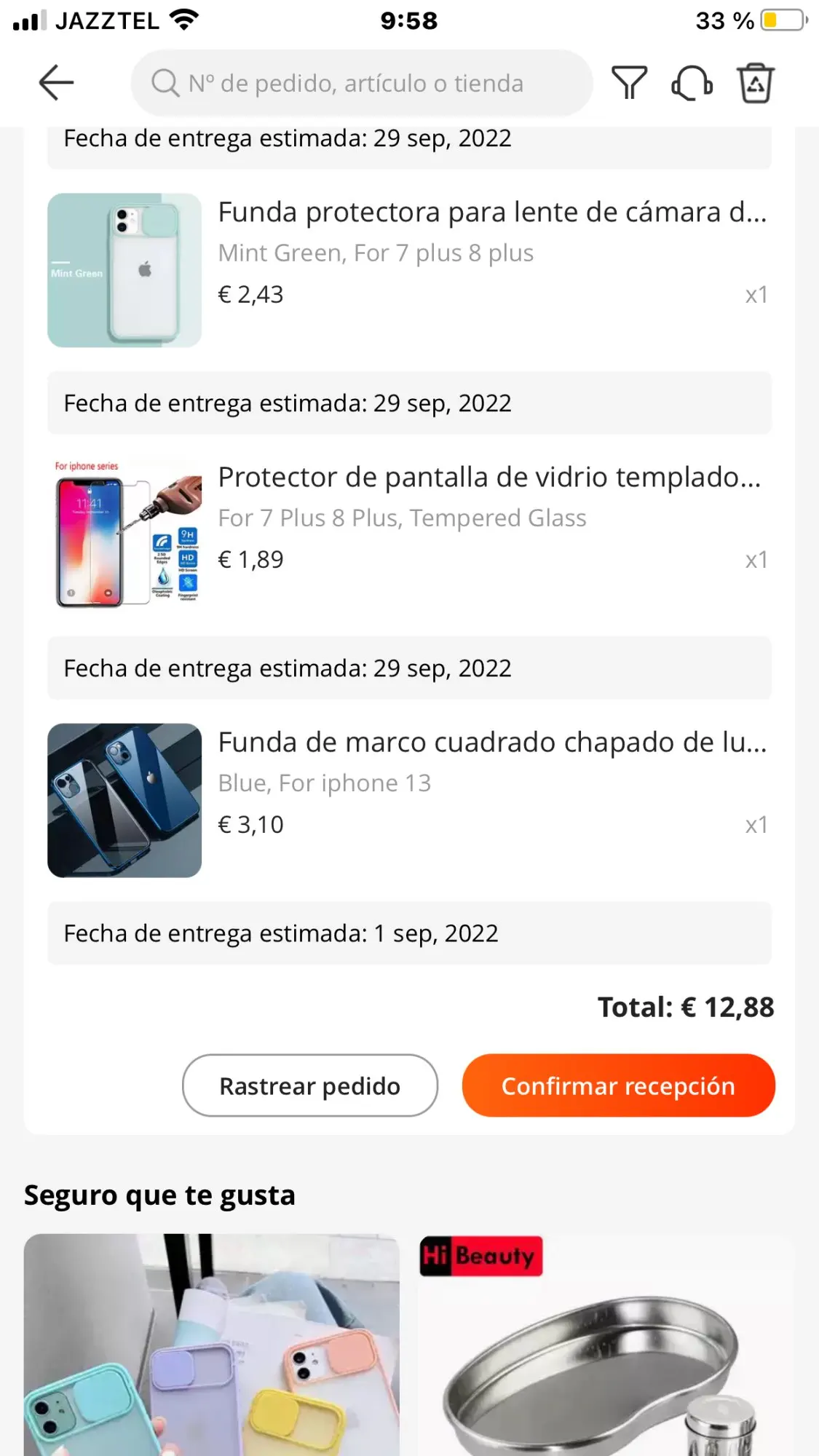This screenshot has width=819, height=1456.
Task: Open the order filter funnel
Action: click(629, 82)
